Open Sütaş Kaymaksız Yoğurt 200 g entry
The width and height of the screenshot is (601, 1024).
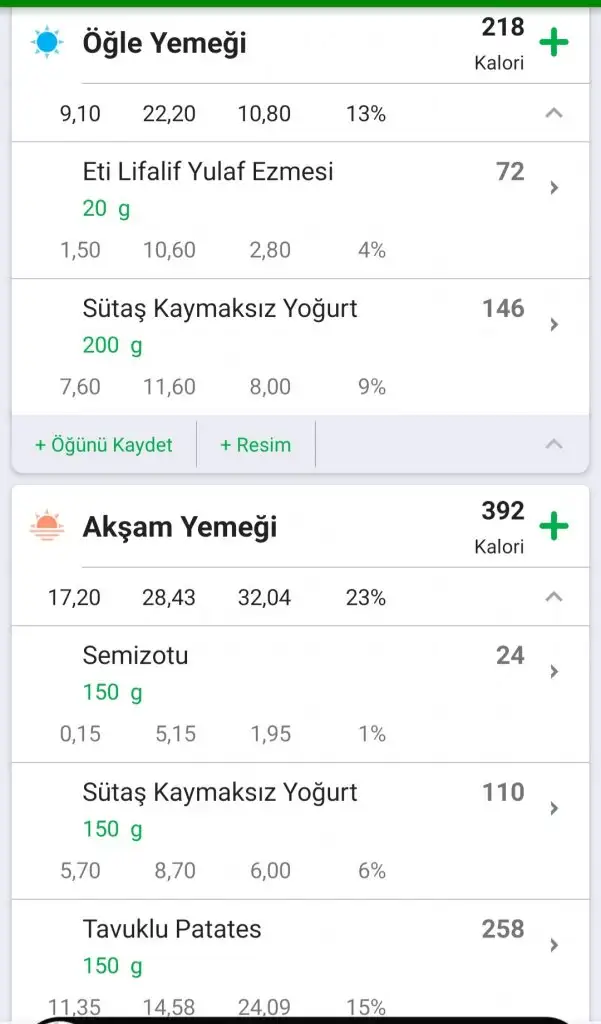tap(300, 346)
